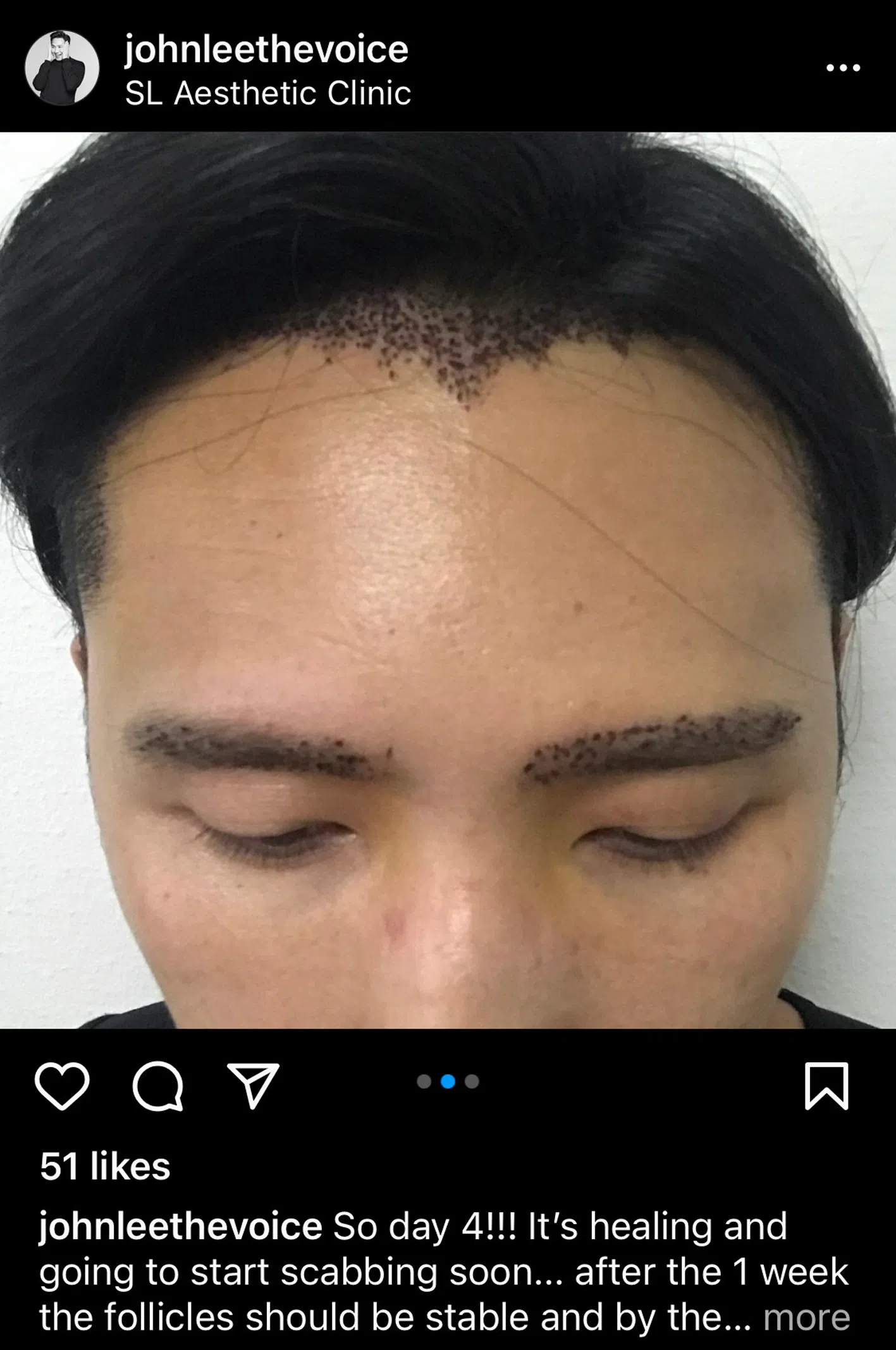Expand the caption with "more"

pyautogui.click(x=806, y=1318)
